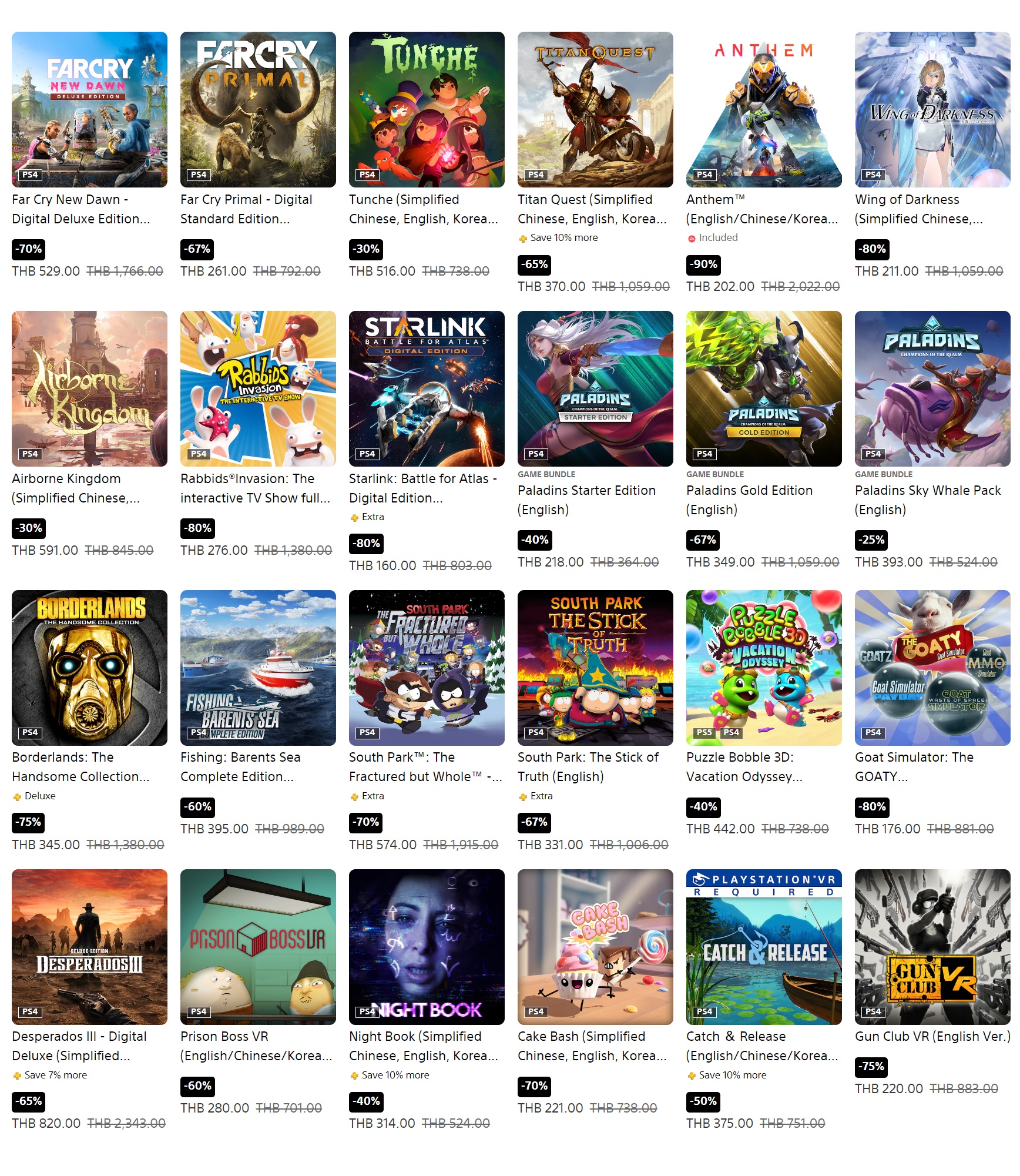Viewport: 1020px width, 1176px height.
Task: Select the Paladins Sky Whale Pack
Action: (x=932, y=388)
